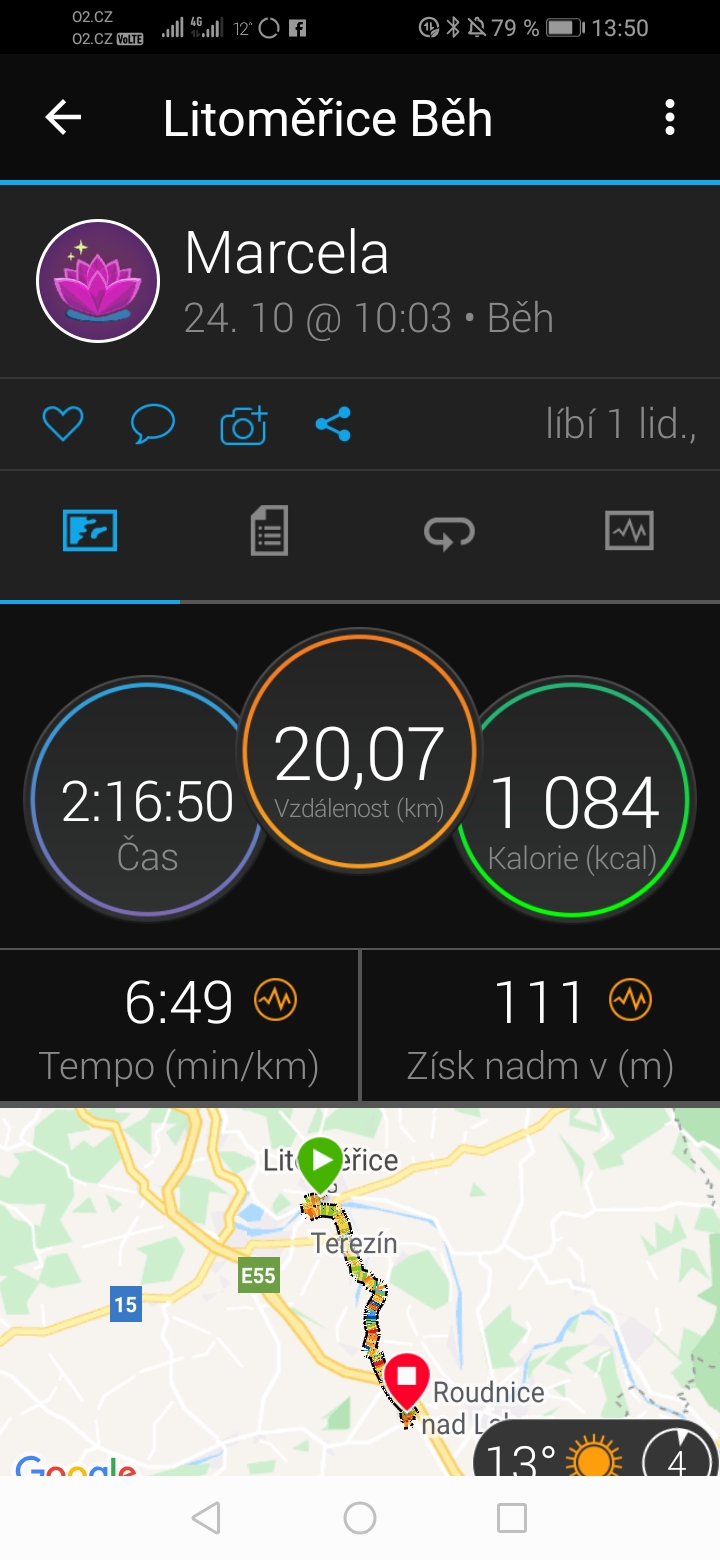Like this activity with the heart icon

click(x=63, y=425)
